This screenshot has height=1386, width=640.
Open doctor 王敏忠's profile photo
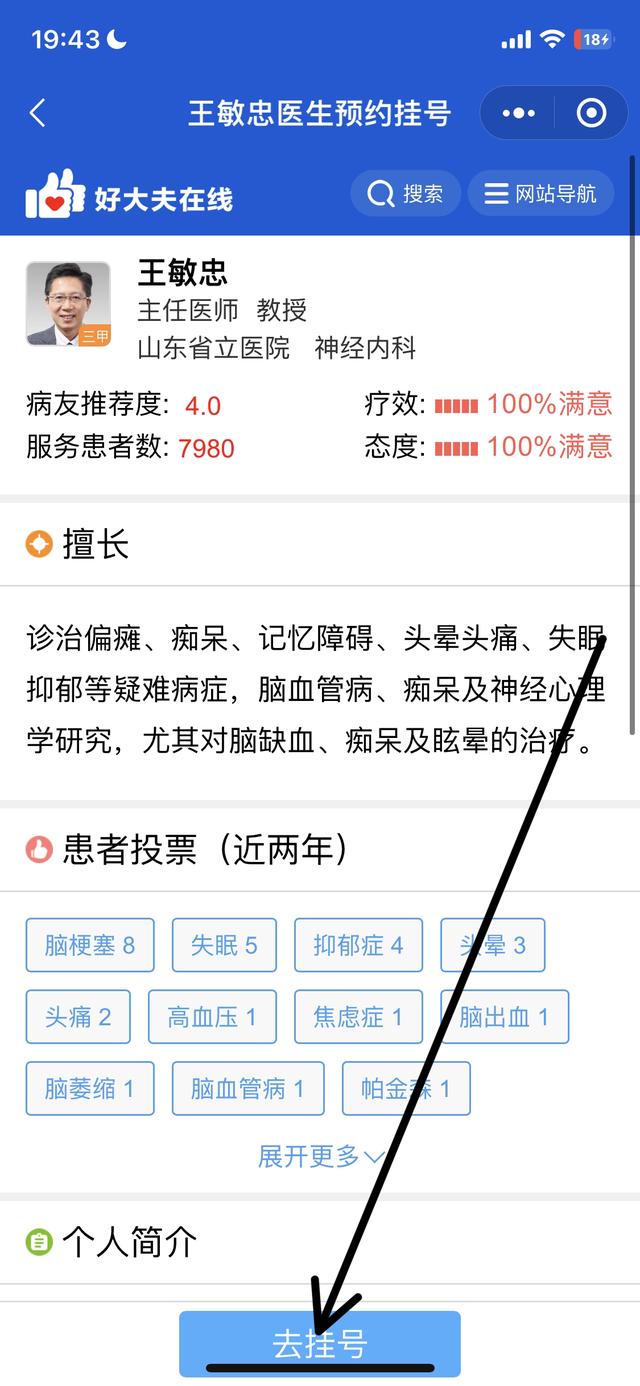tap(68, 304)
